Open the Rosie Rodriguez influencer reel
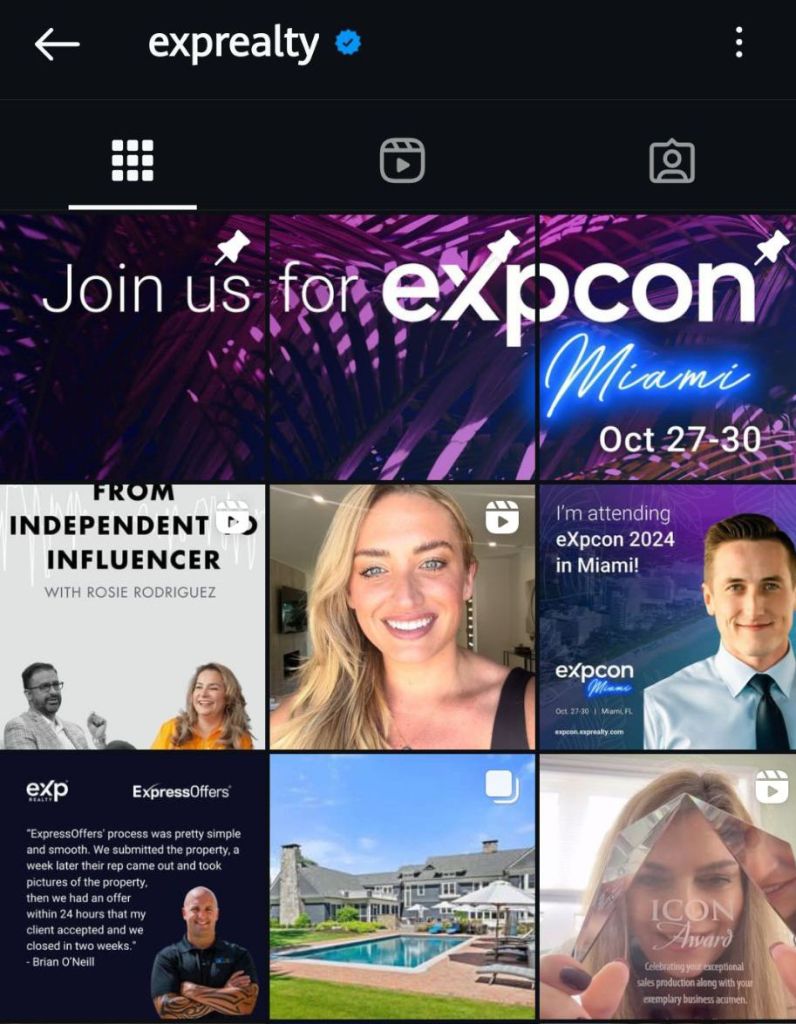Viewport: 796px width, 1024px height. point(132,616)
